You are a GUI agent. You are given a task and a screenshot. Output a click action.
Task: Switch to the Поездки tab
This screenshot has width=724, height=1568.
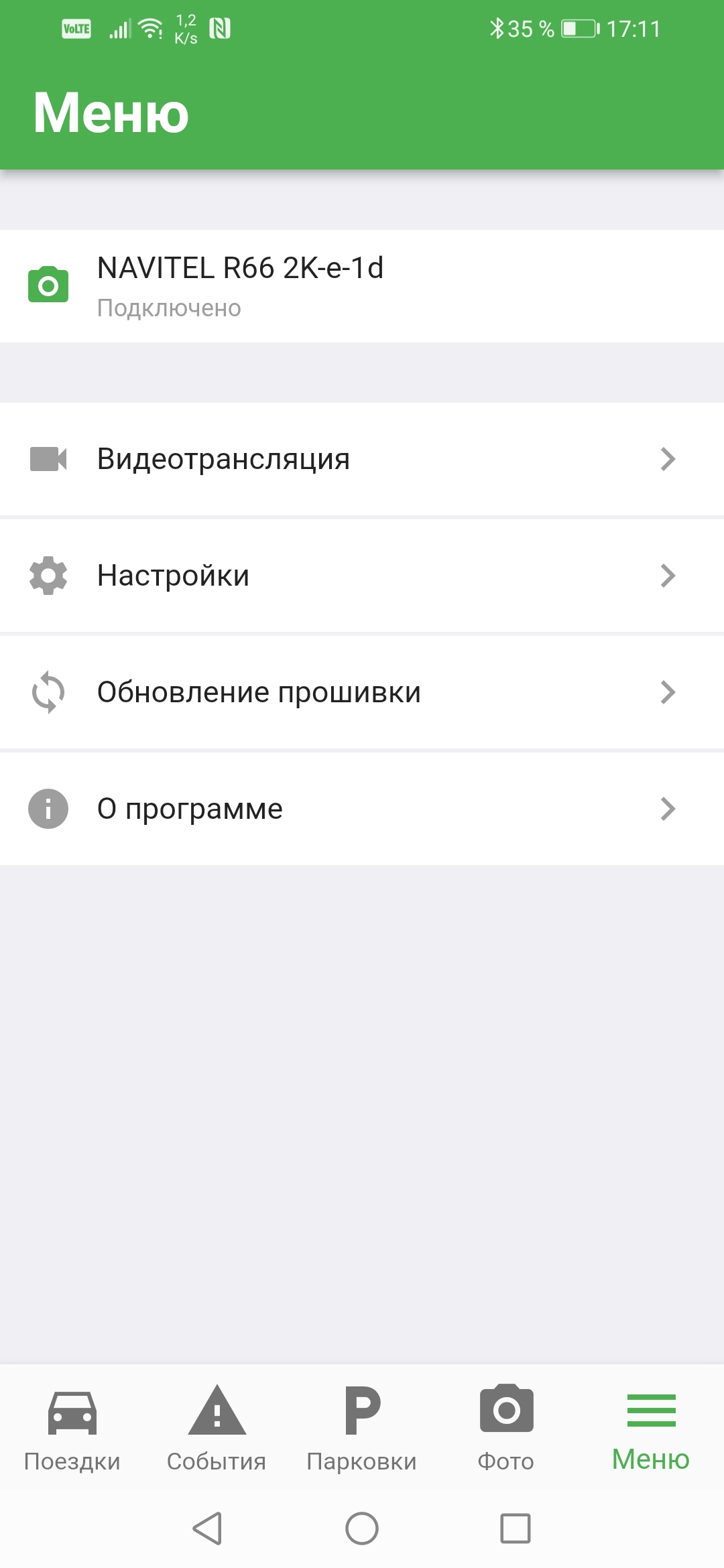point(72,1429)
